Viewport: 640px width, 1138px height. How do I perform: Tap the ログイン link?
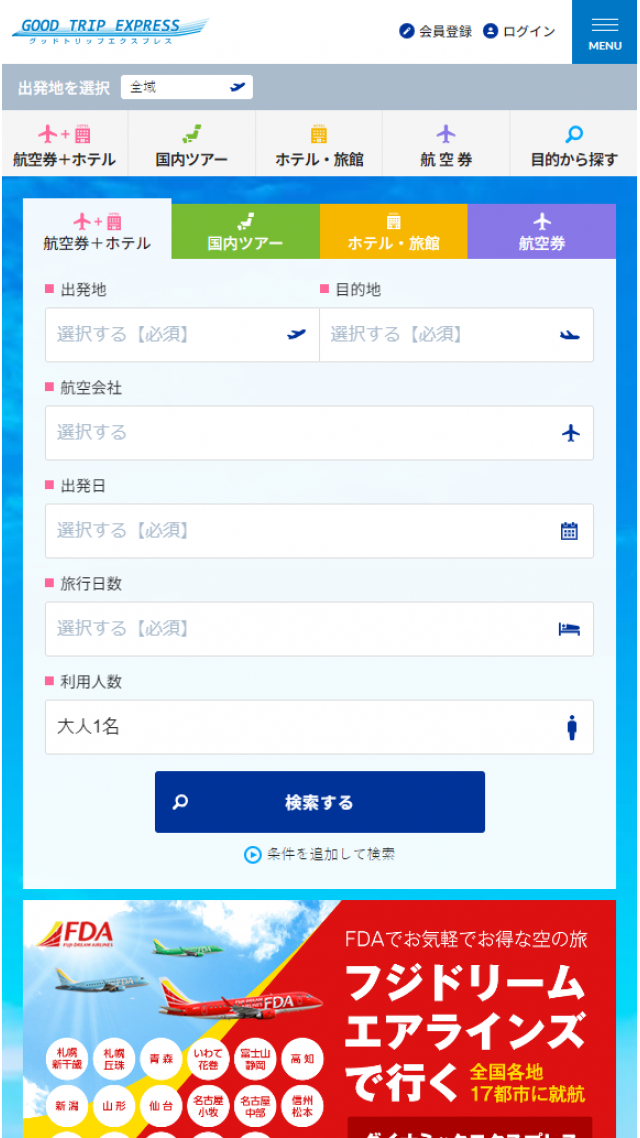[519, 31]
